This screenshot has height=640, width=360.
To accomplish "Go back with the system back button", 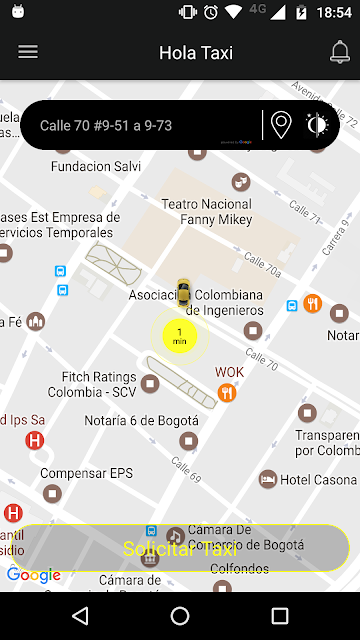I will (x=80, y=616).
